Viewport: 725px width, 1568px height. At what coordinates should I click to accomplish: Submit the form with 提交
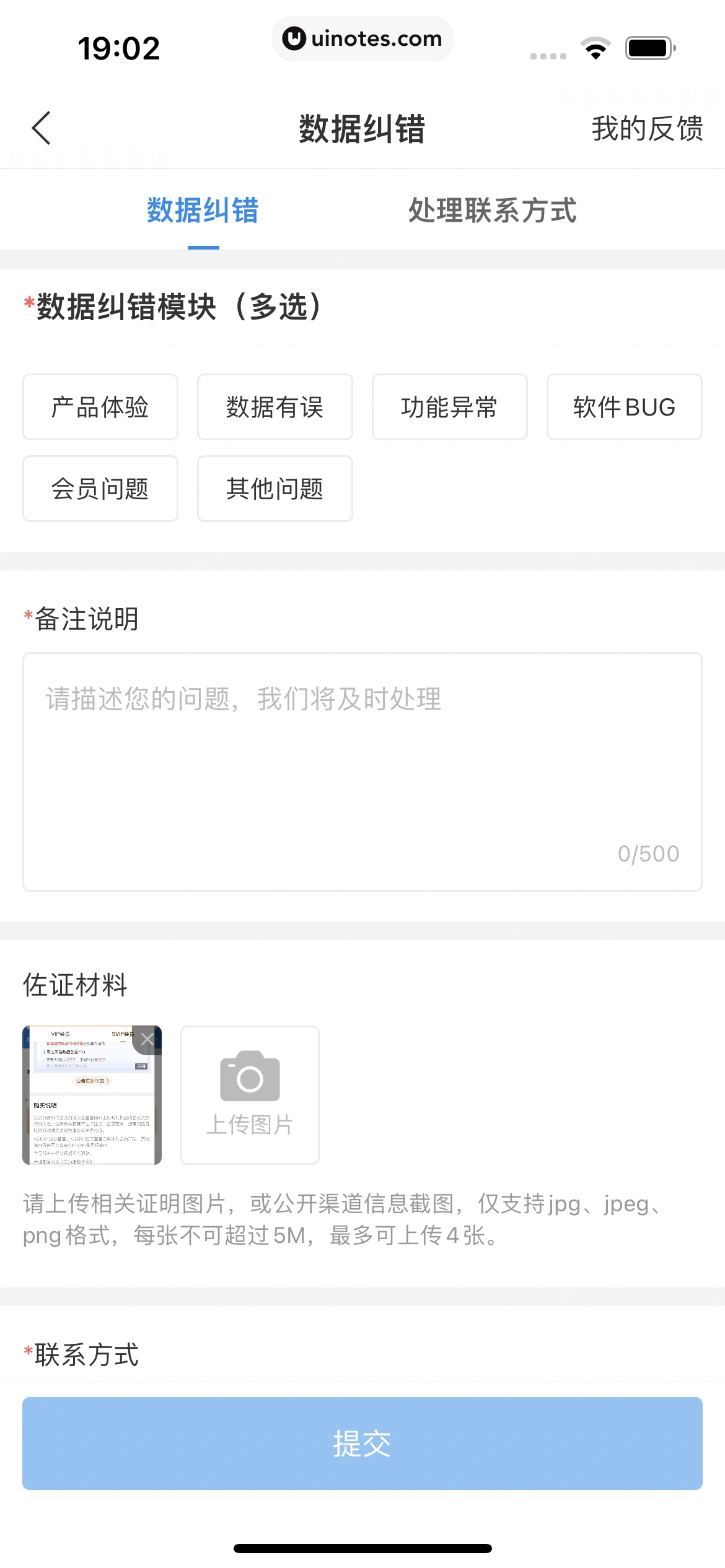coord(362,1443)
